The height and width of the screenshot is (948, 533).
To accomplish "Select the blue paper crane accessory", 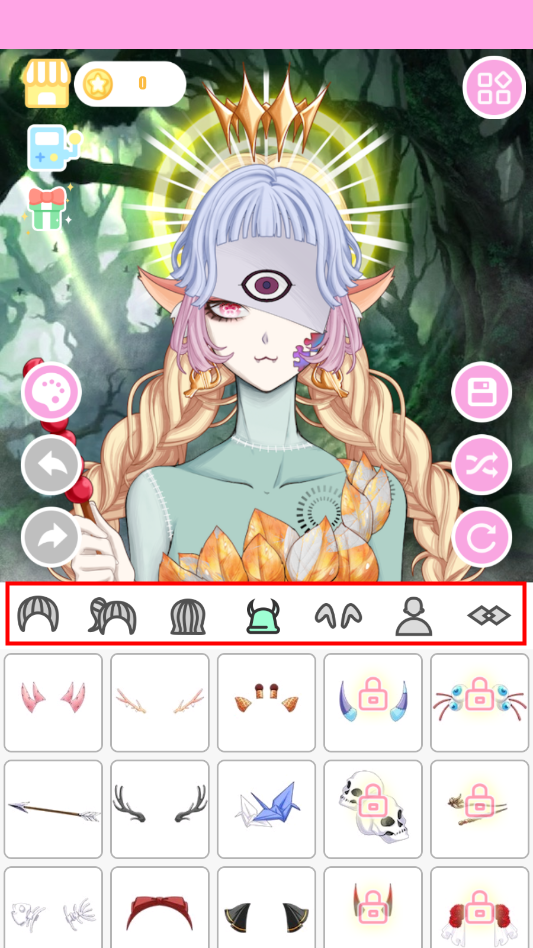I will 266,809.
